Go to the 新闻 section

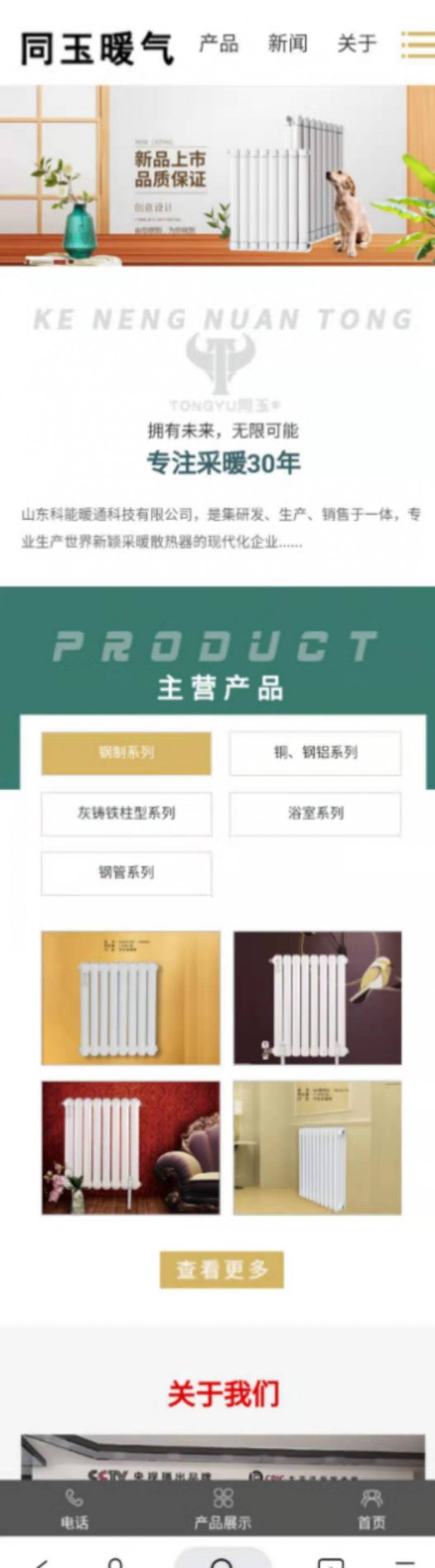click(x=288, y=45)
